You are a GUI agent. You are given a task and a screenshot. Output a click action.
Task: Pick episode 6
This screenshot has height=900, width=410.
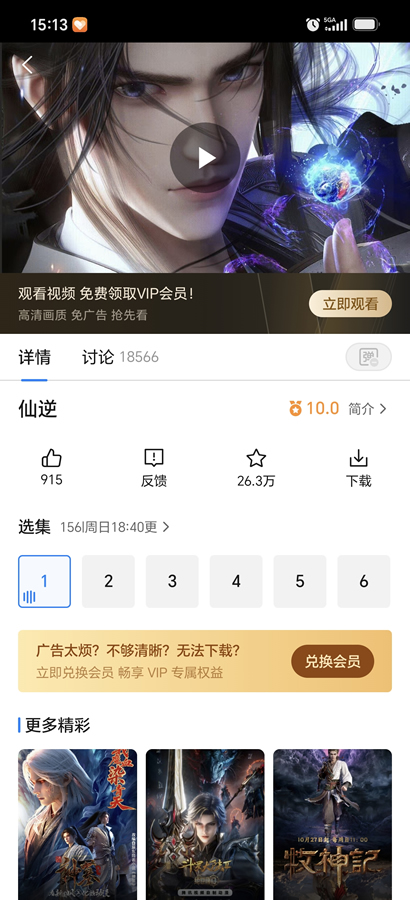click(x=363, y=581)
